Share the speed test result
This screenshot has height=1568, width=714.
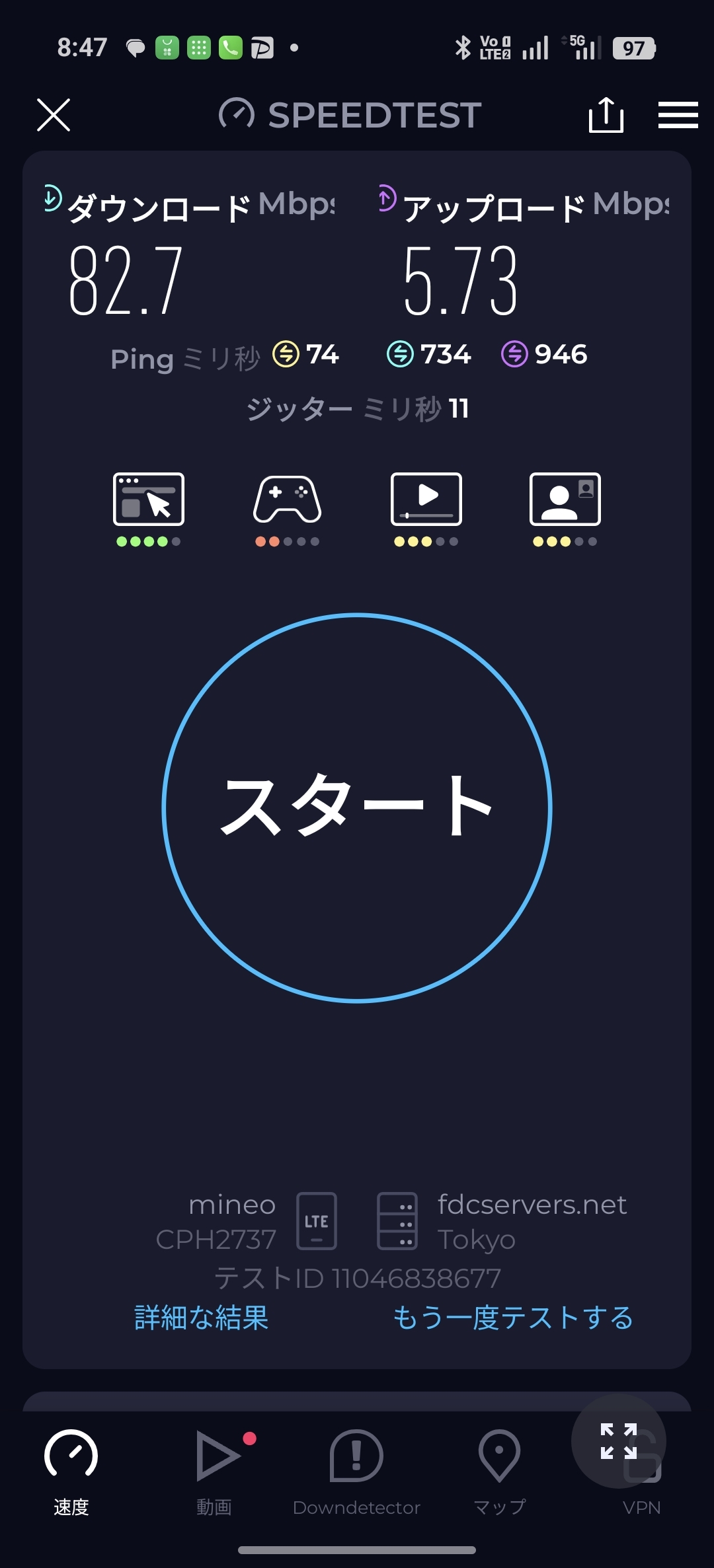[x=606, y=115]
